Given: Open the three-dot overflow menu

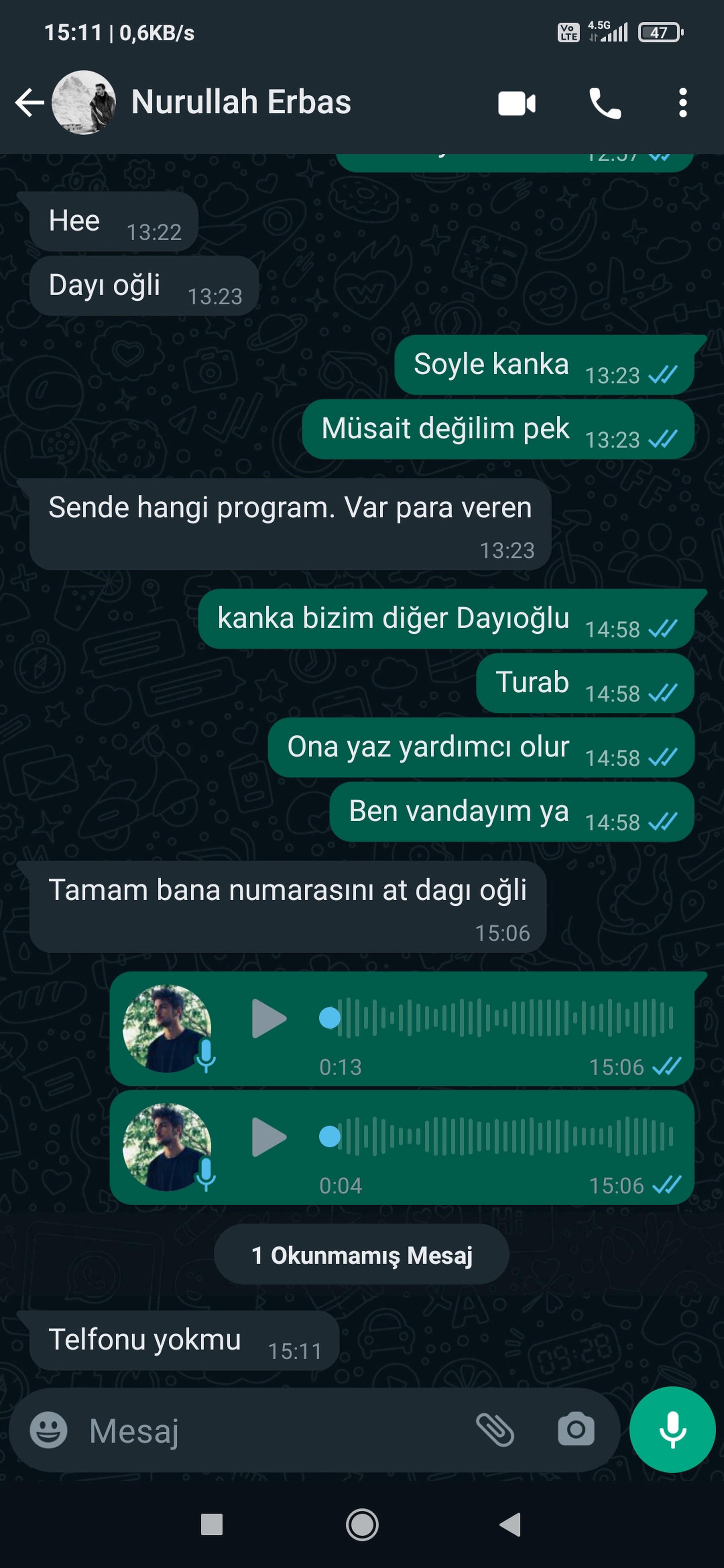Looking at the screenshot, I should pos(683,103).
